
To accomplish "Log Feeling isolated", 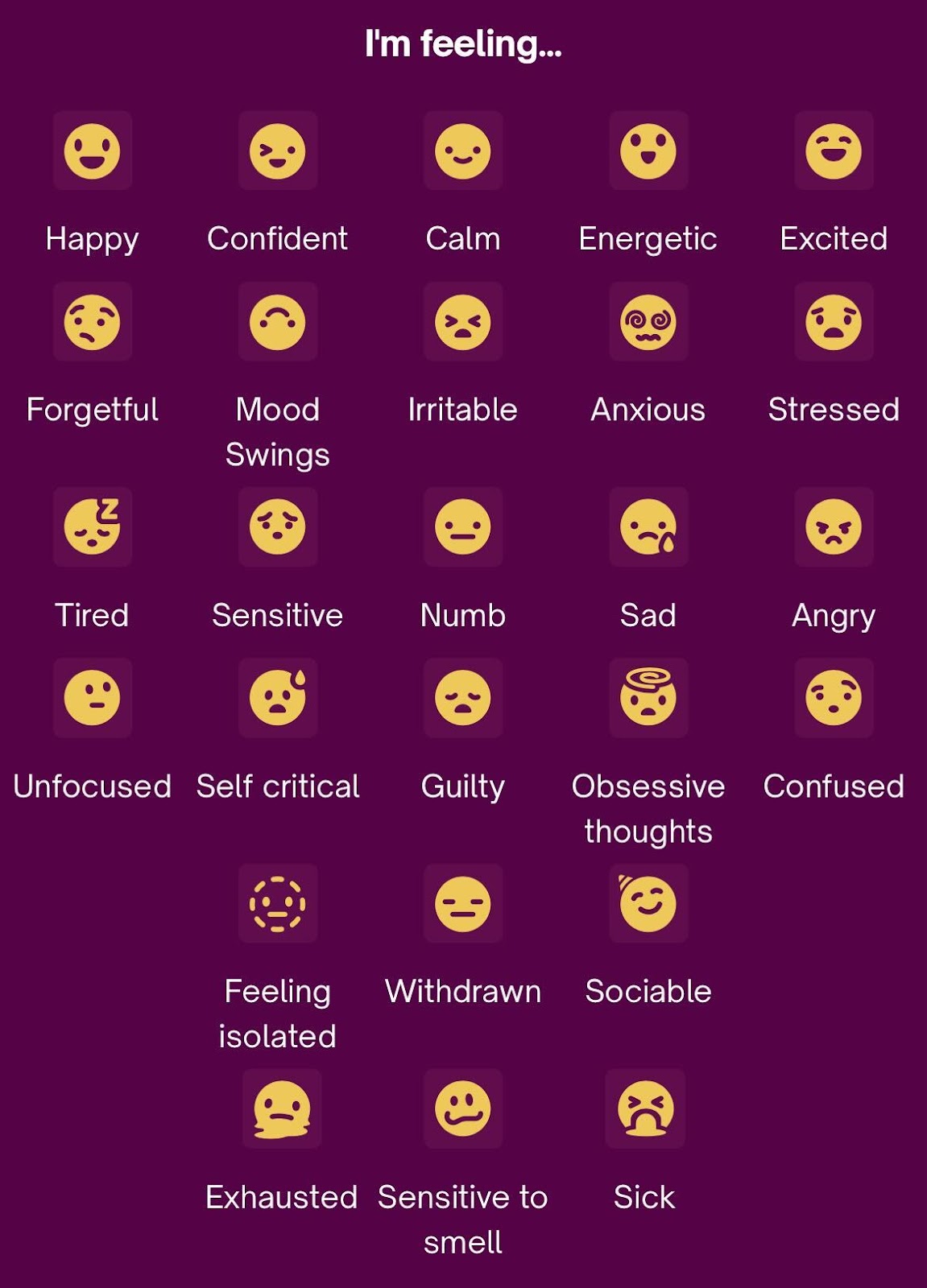I will [x=278, y=903].
